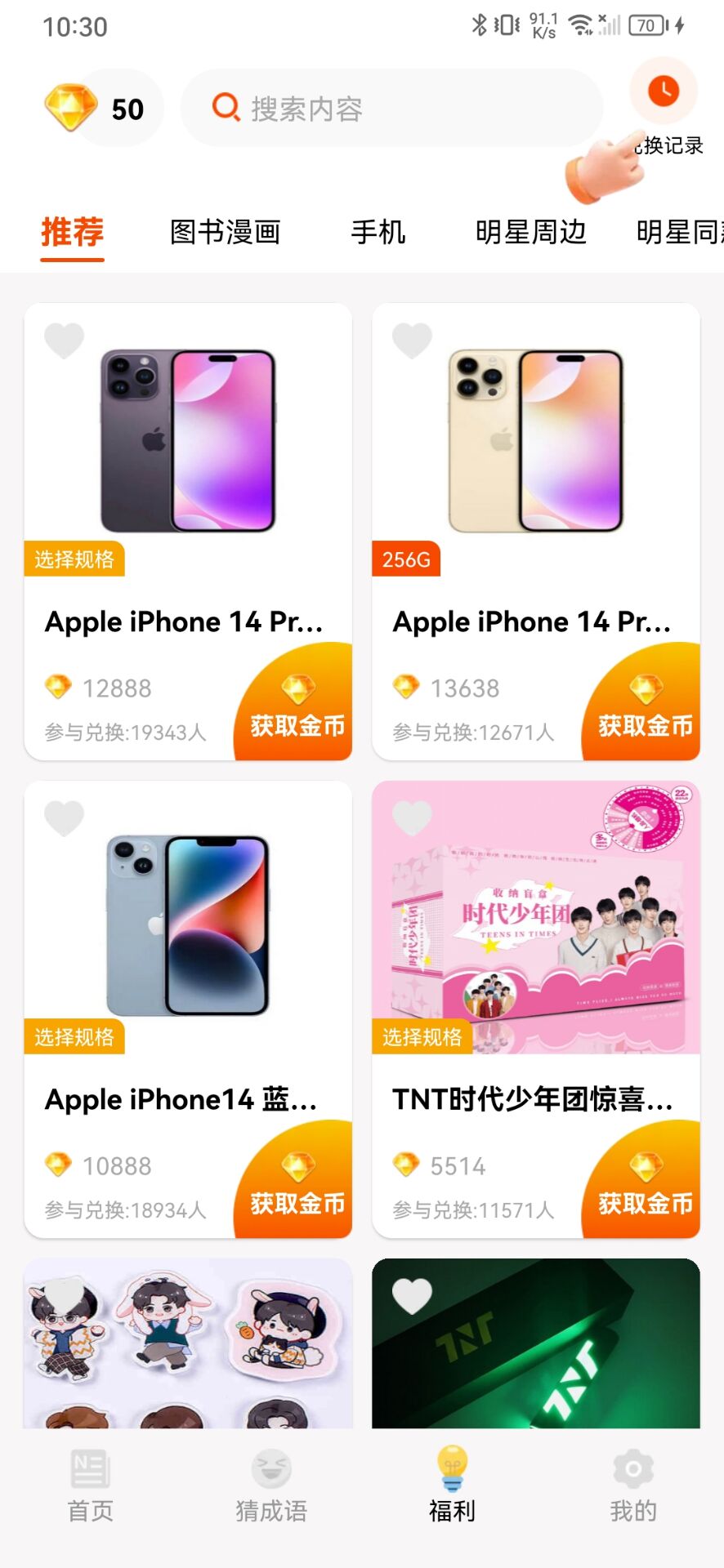This screenshot has width=724, height=1568.
Task: Go to 首页 home tab
Action: tap(90, 1486)
